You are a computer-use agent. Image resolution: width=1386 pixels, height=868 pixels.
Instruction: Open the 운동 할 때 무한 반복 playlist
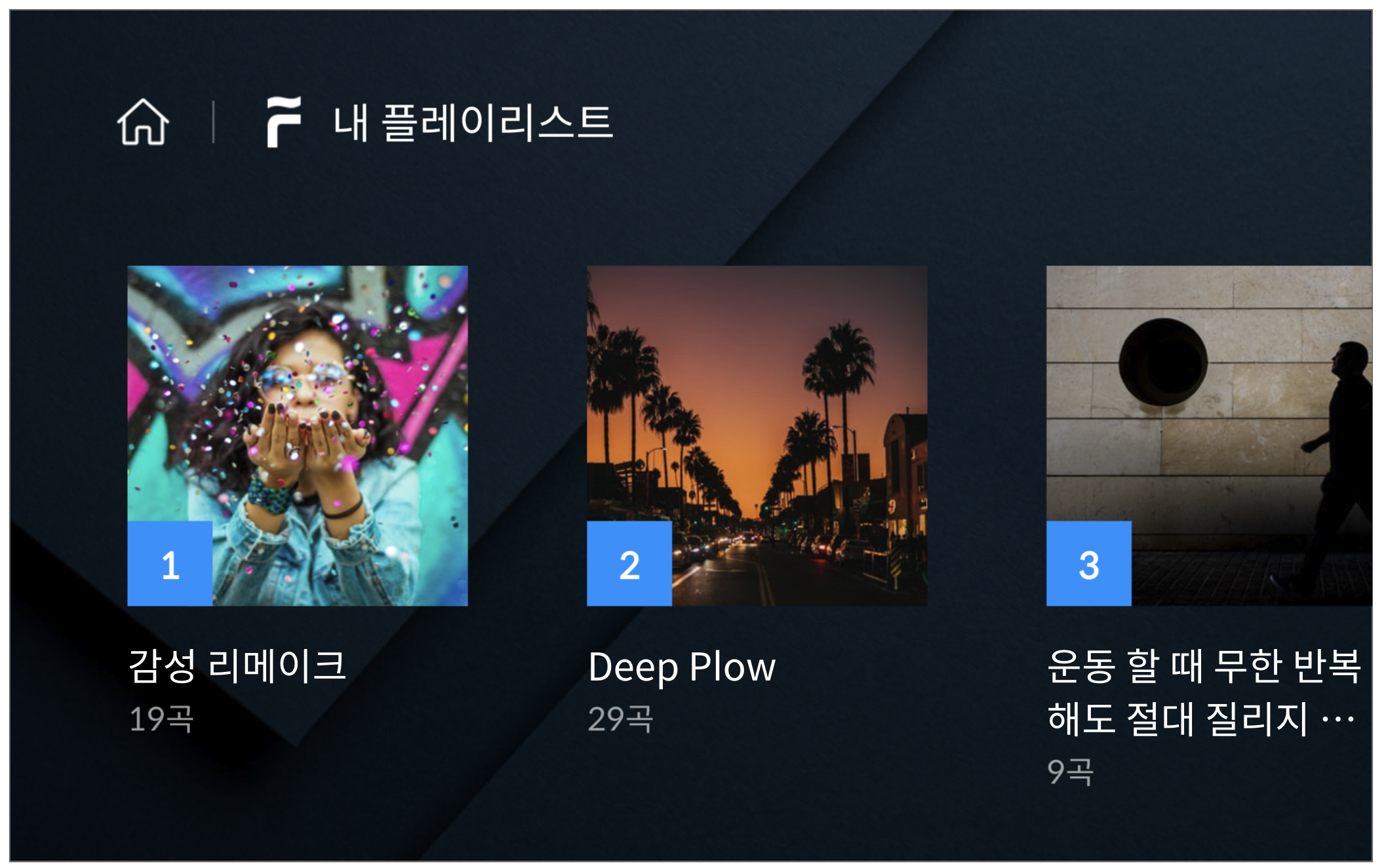tap(1208, 435)
